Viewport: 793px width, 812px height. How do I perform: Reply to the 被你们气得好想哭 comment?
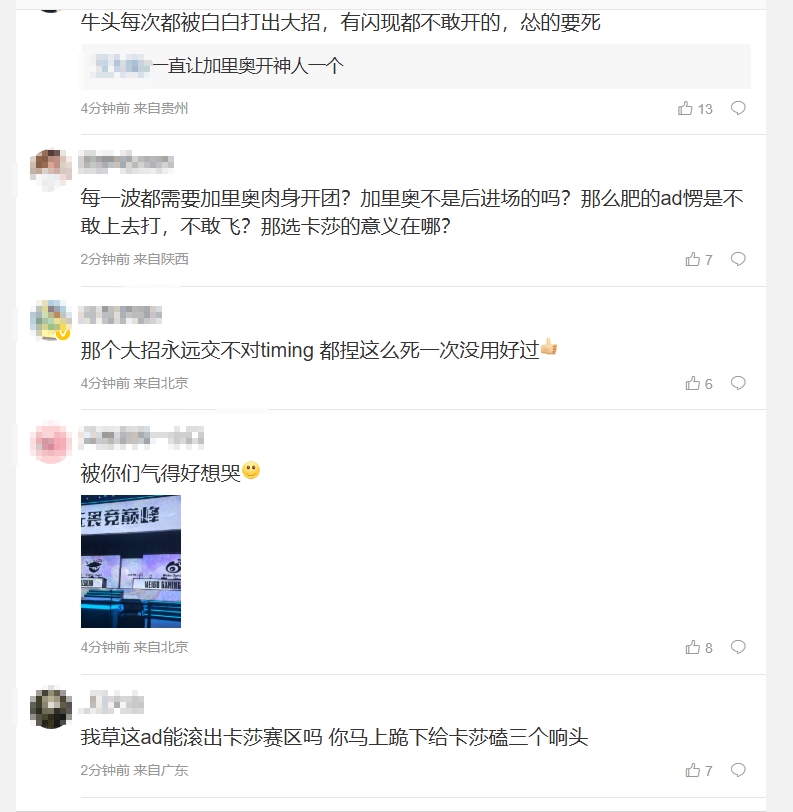point(738,647)
